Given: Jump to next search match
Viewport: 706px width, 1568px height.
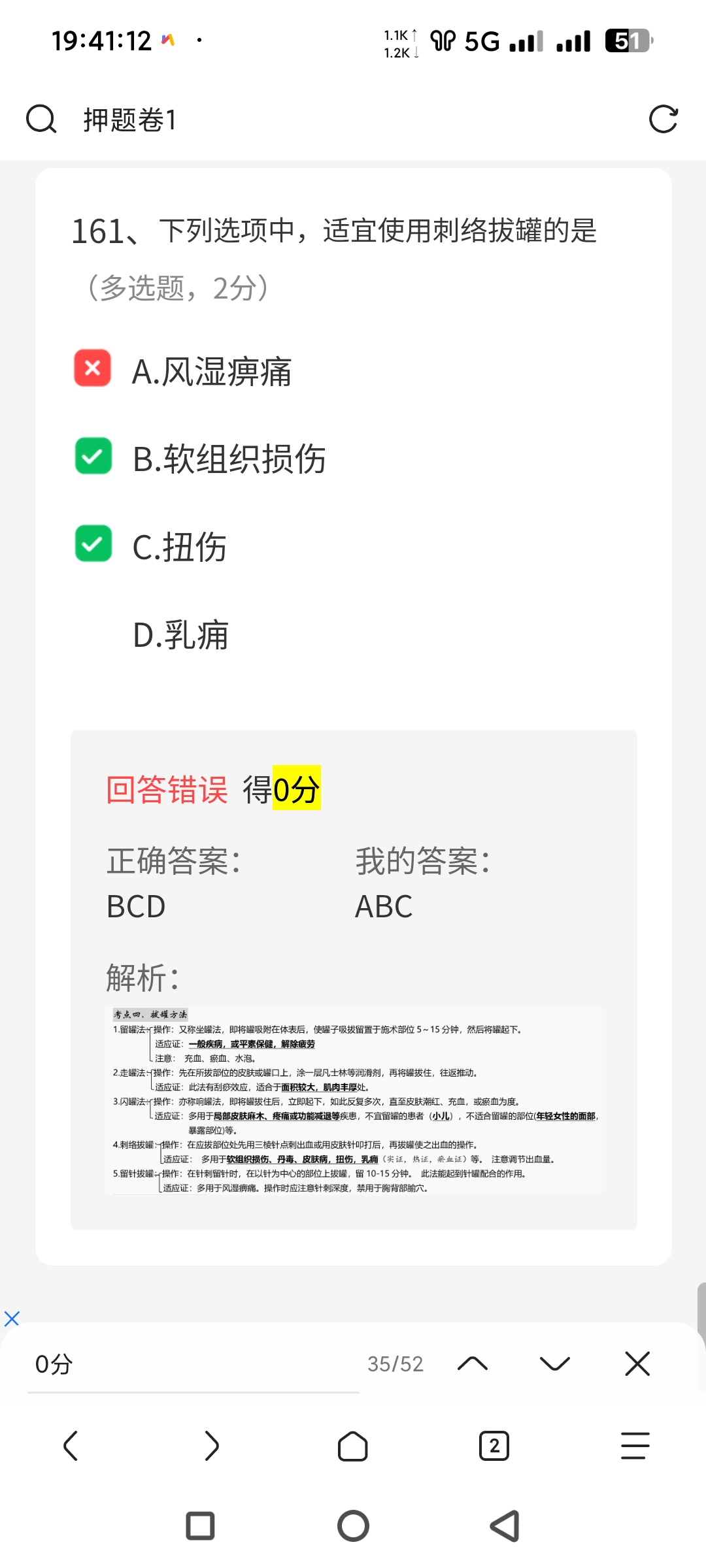Looking at the screenshot, I should tap(555, 1364).
